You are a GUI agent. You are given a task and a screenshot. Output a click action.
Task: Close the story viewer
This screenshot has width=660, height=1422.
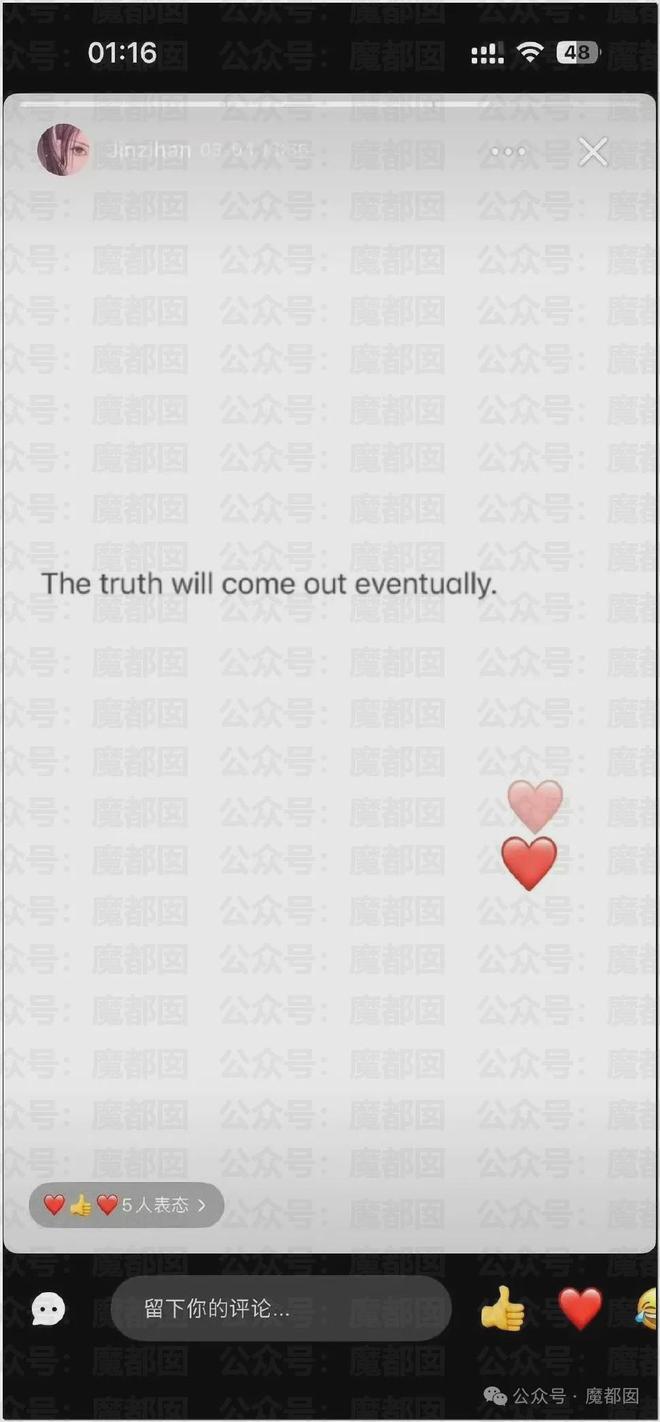(x=593, y=152)
